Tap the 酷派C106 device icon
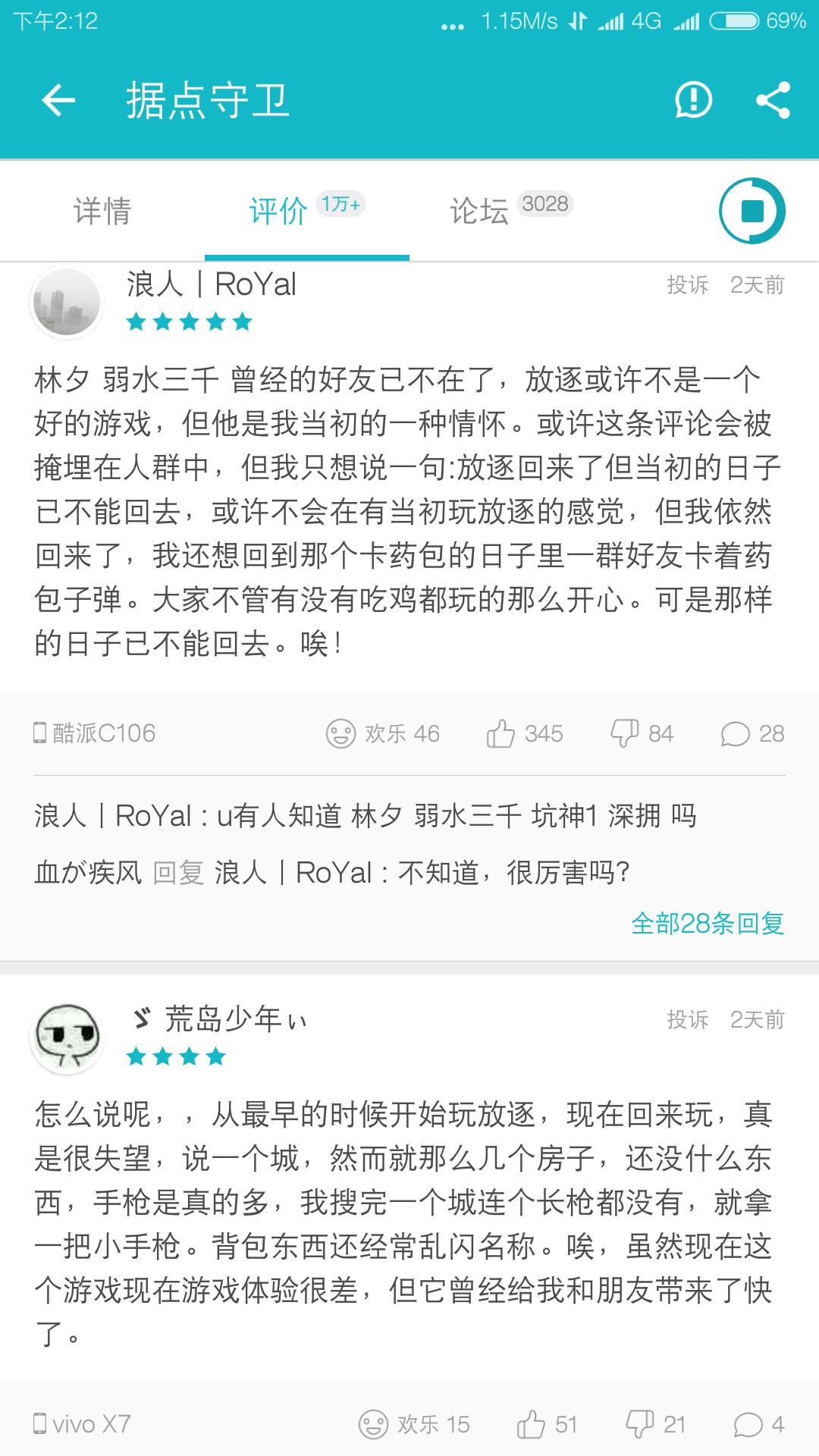 pyautogui.click(x=39, y=733)
